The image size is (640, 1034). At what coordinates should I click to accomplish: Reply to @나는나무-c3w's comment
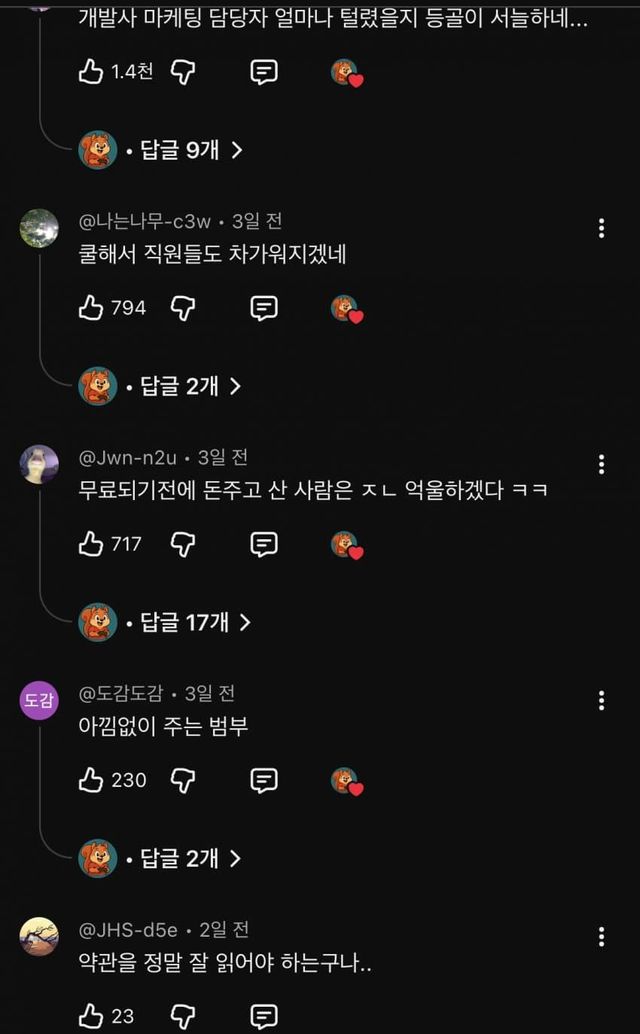[263, 308]
